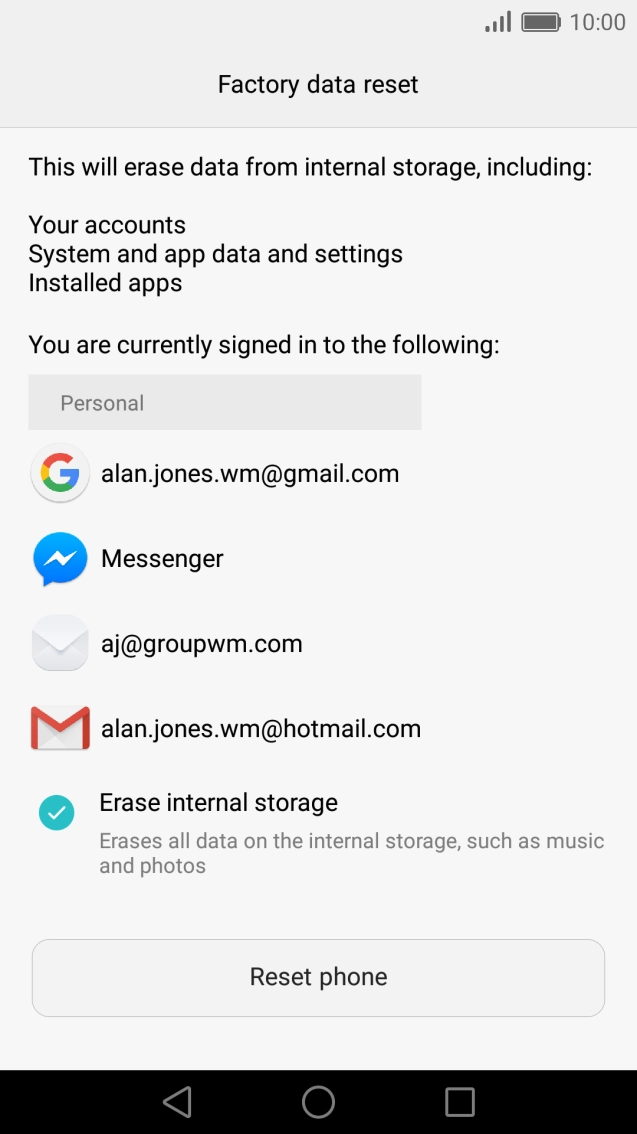The width and height of the screenshot is (637, 1134).
Task: Tap the Reset phone button
Action: pyautogui.click(x=318, y=977)
